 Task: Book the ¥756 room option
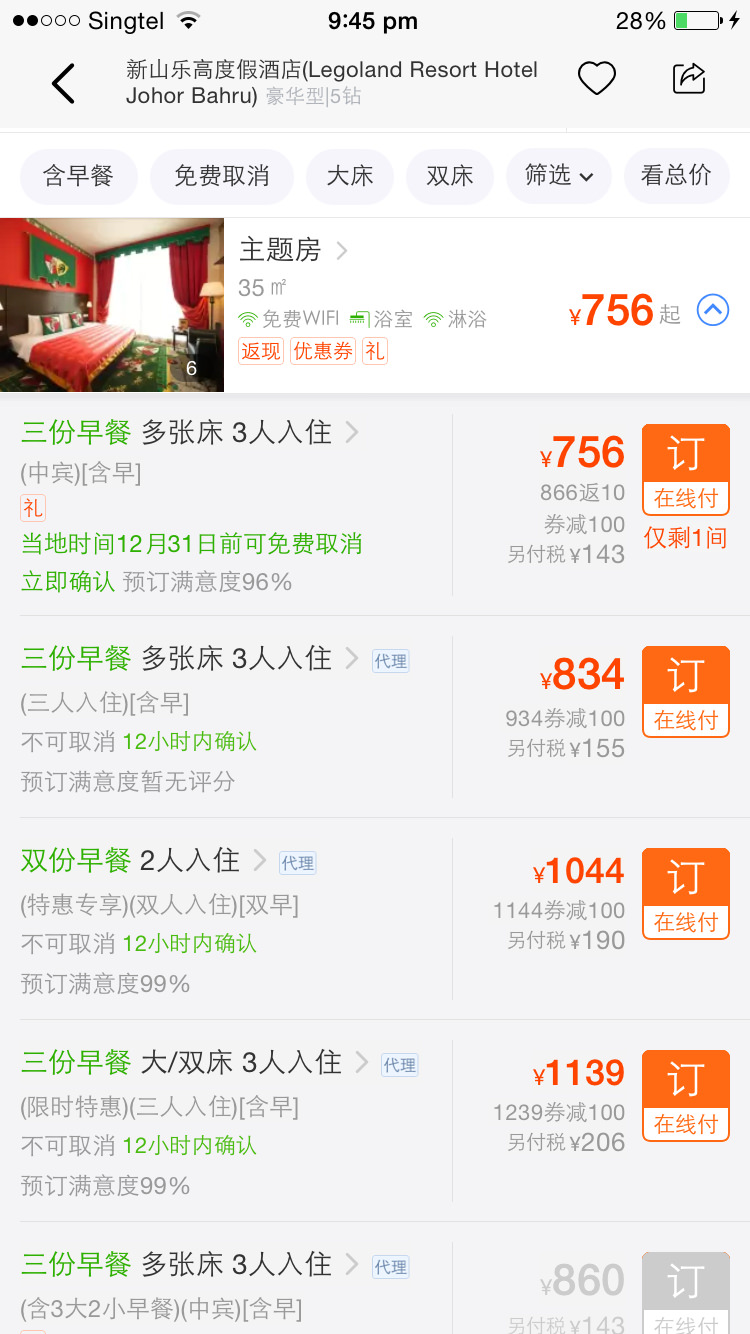tap(685, 470)
